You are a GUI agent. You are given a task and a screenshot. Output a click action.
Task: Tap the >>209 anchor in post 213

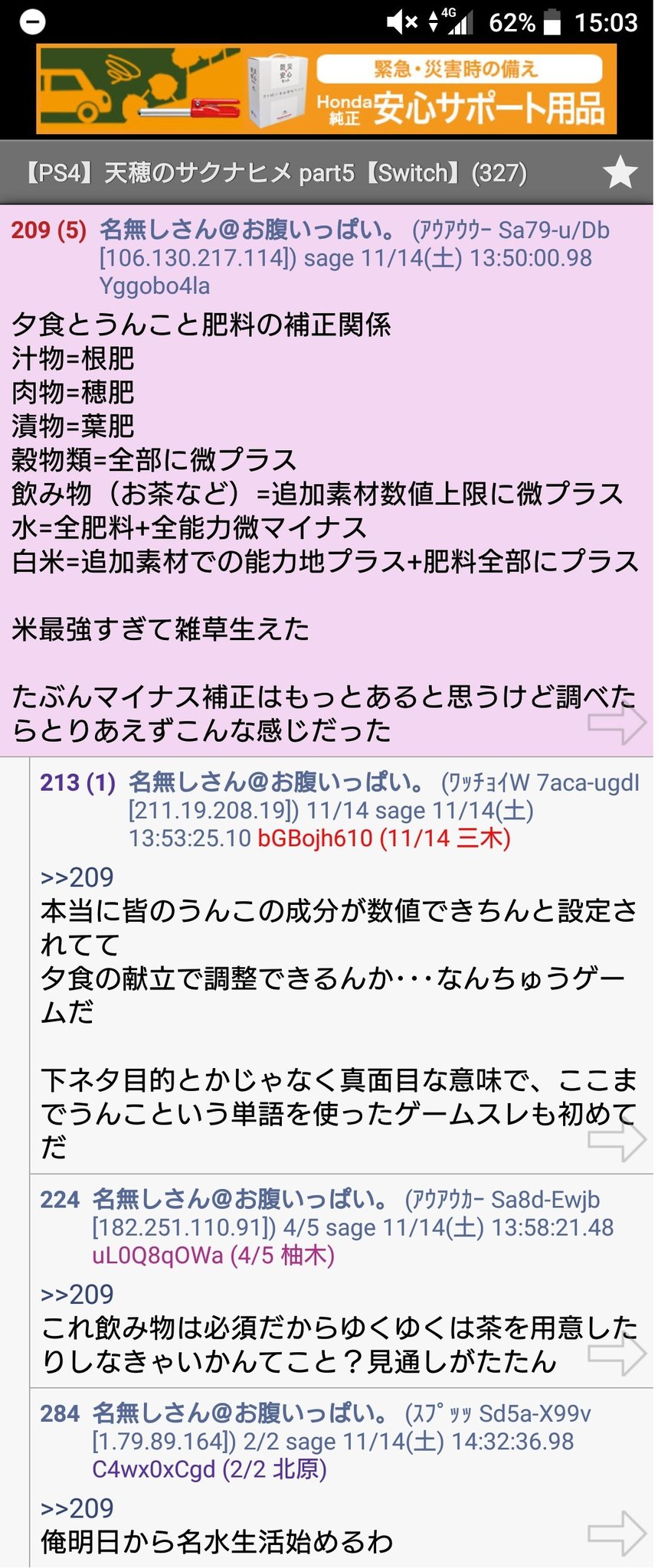click(77, 877)
